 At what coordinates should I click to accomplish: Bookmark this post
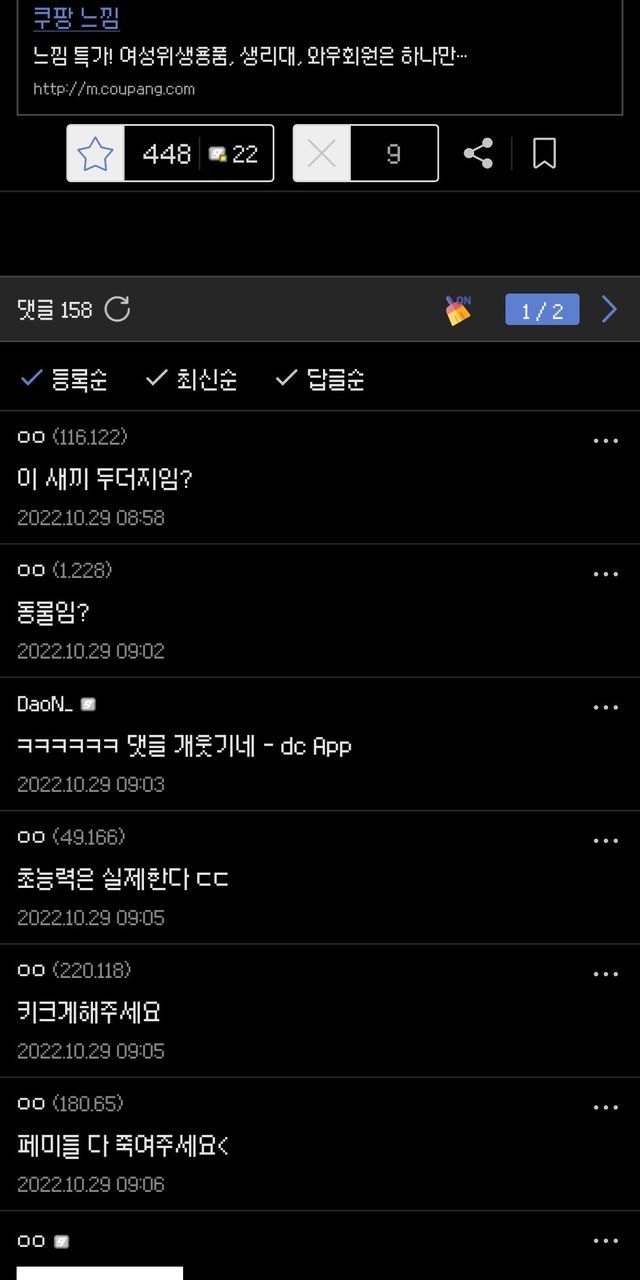tap(544, 153)
